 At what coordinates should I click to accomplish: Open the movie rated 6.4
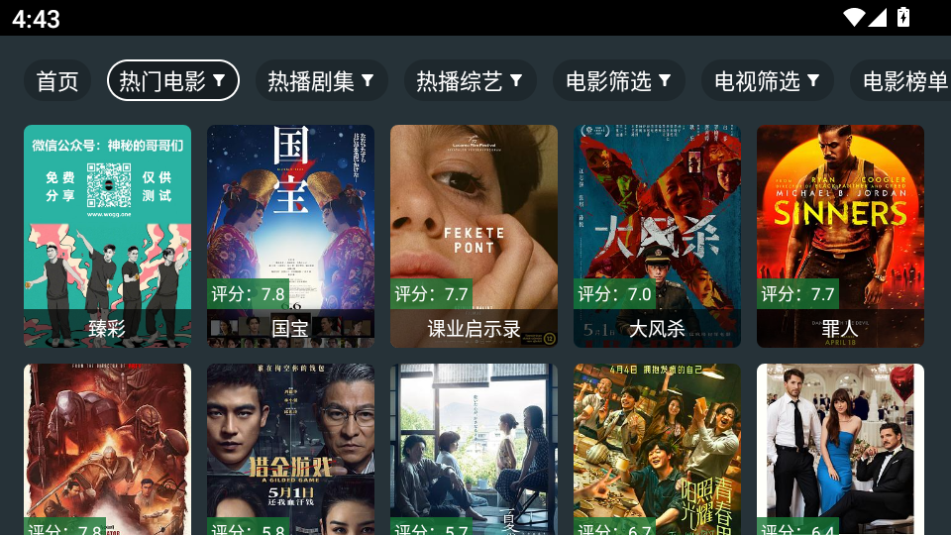point(840,450)
